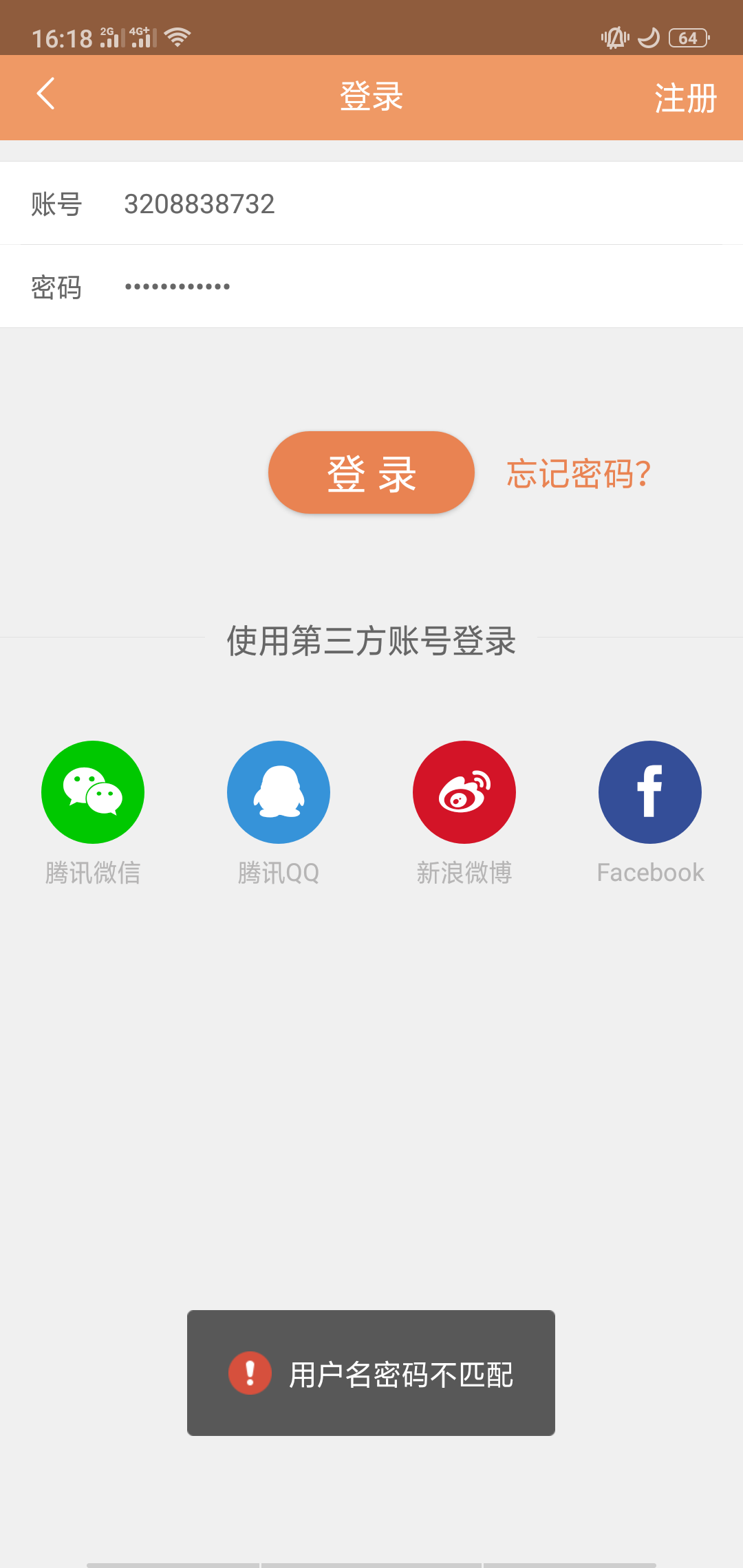Sign in using 腾讯QQ

tap(279, 792)
